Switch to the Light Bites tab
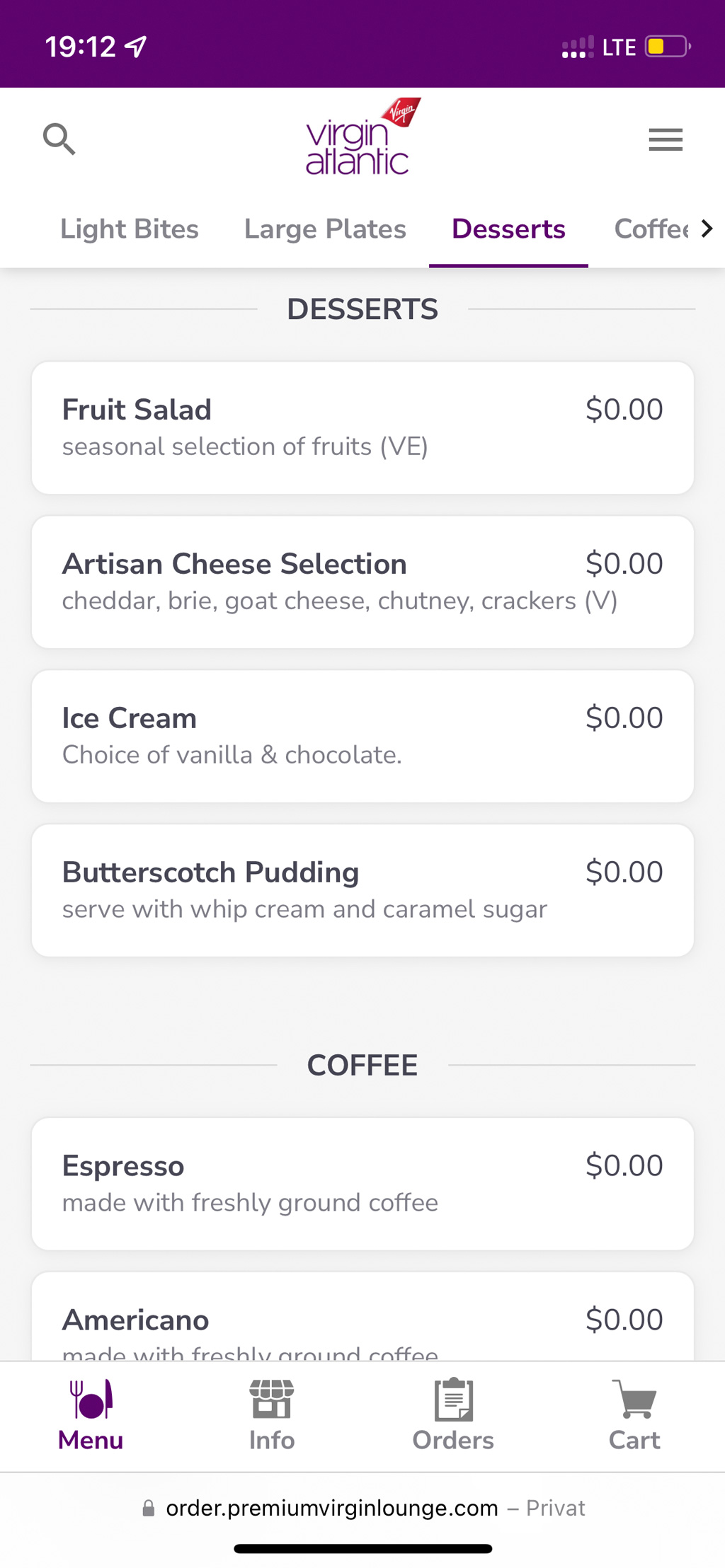Viewport: 725px width, 1568px height. (x=129, y=229)
